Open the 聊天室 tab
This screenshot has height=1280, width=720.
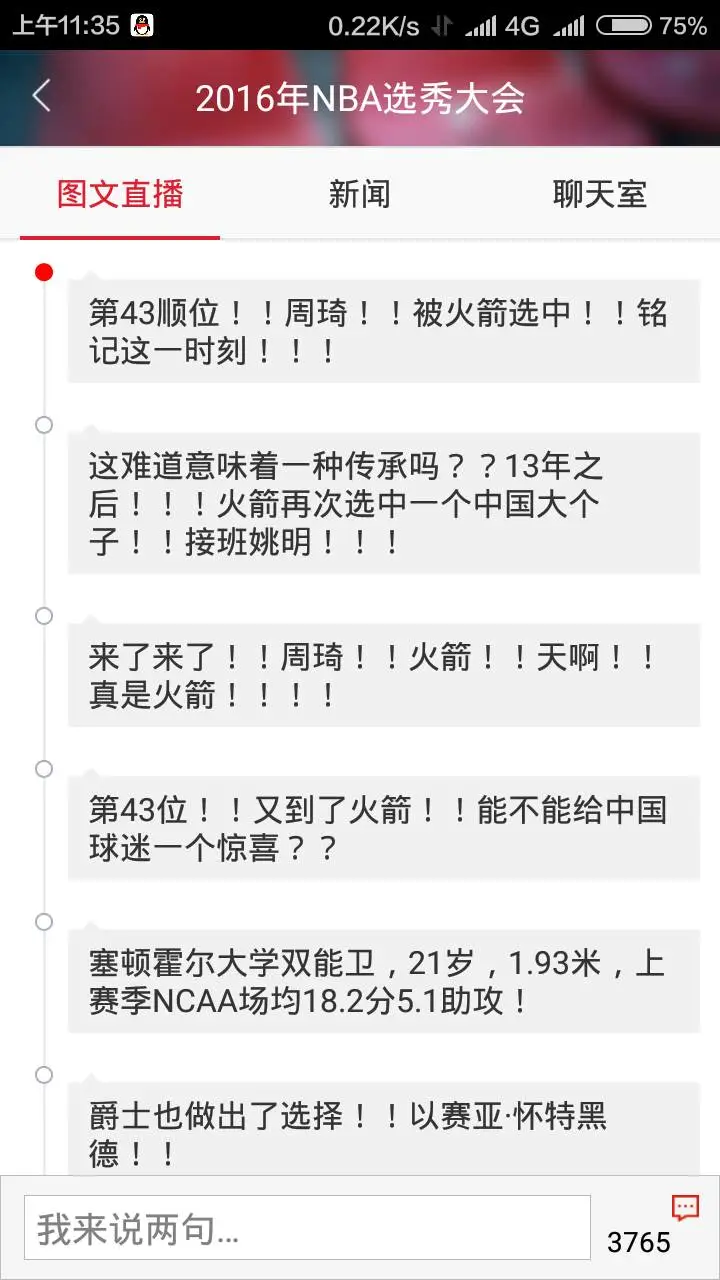coord(599,194)
